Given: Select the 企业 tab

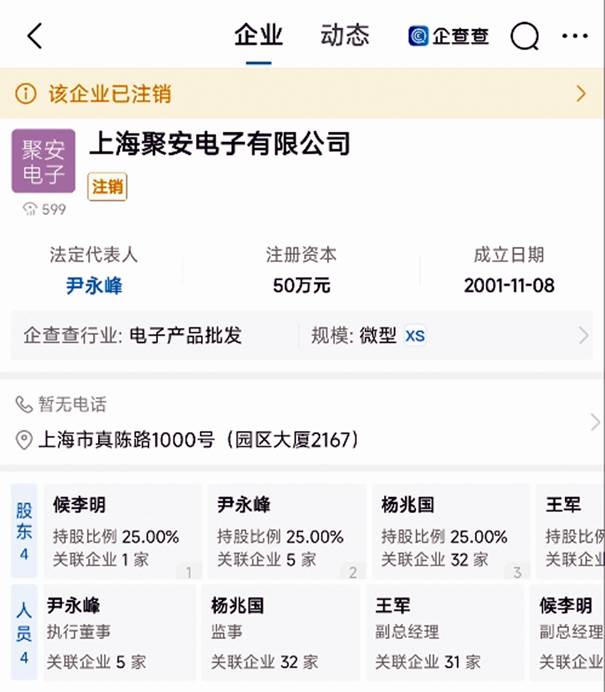Looking at the screenshot, I should (258, 36).
